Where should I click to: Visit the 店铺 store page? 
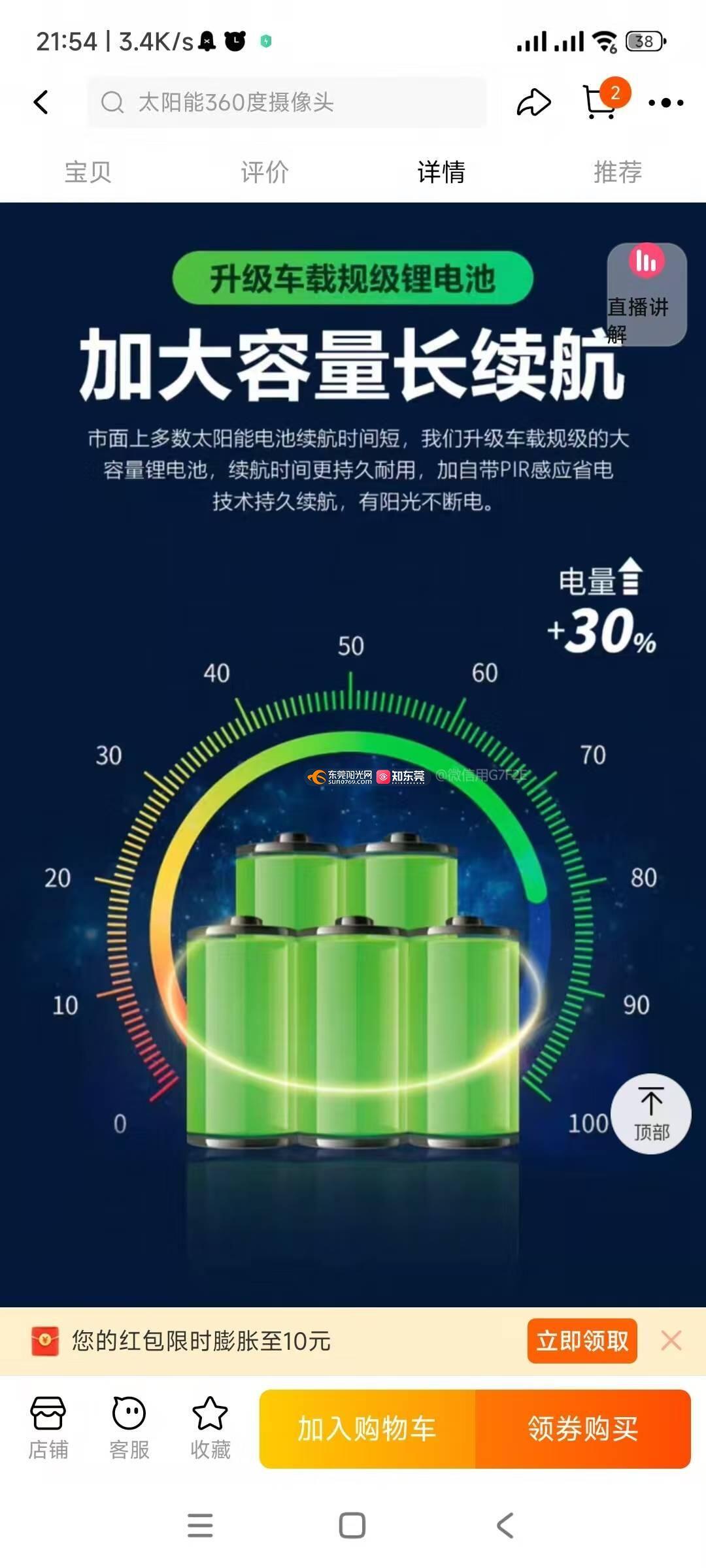pos(48,1428)
